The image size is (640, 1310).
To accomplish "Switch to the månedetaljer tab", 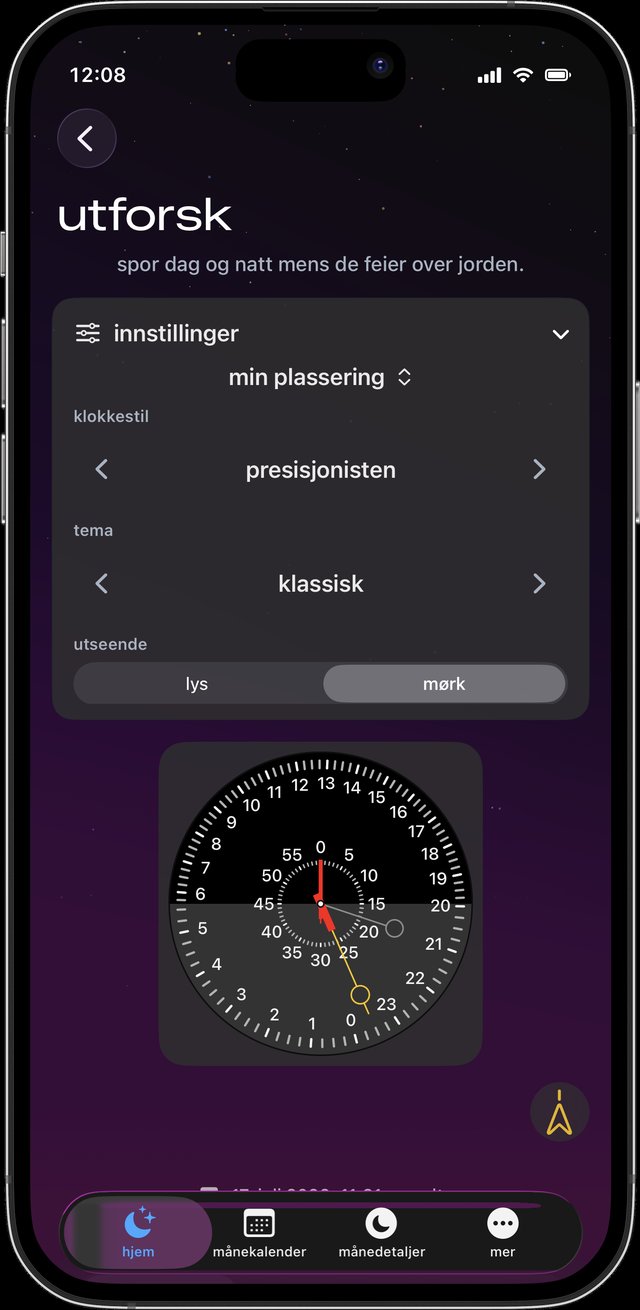I will click(x=381, y=1233).
